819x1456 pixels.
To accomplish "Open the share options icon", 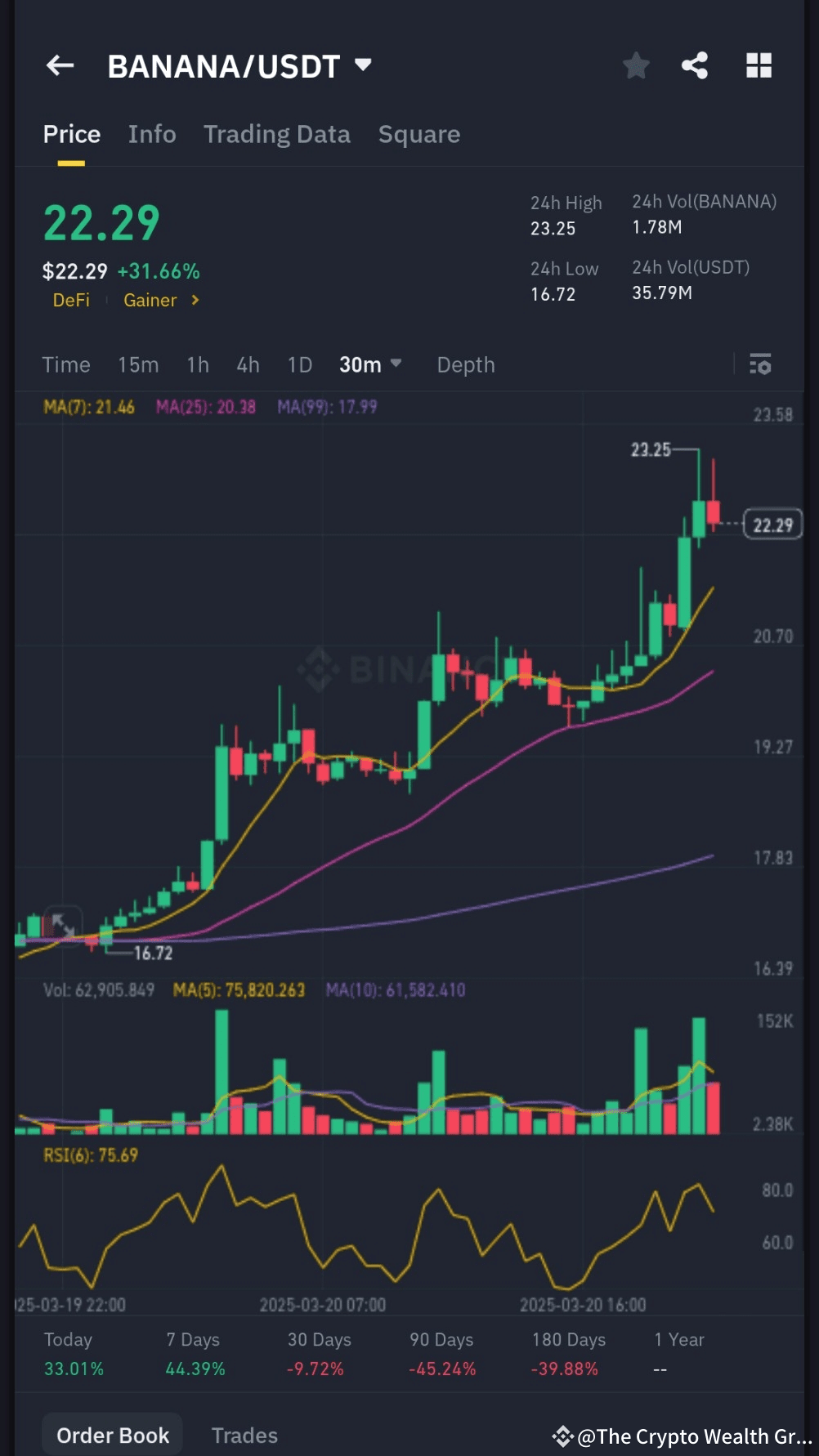I will tap(696, 65).
